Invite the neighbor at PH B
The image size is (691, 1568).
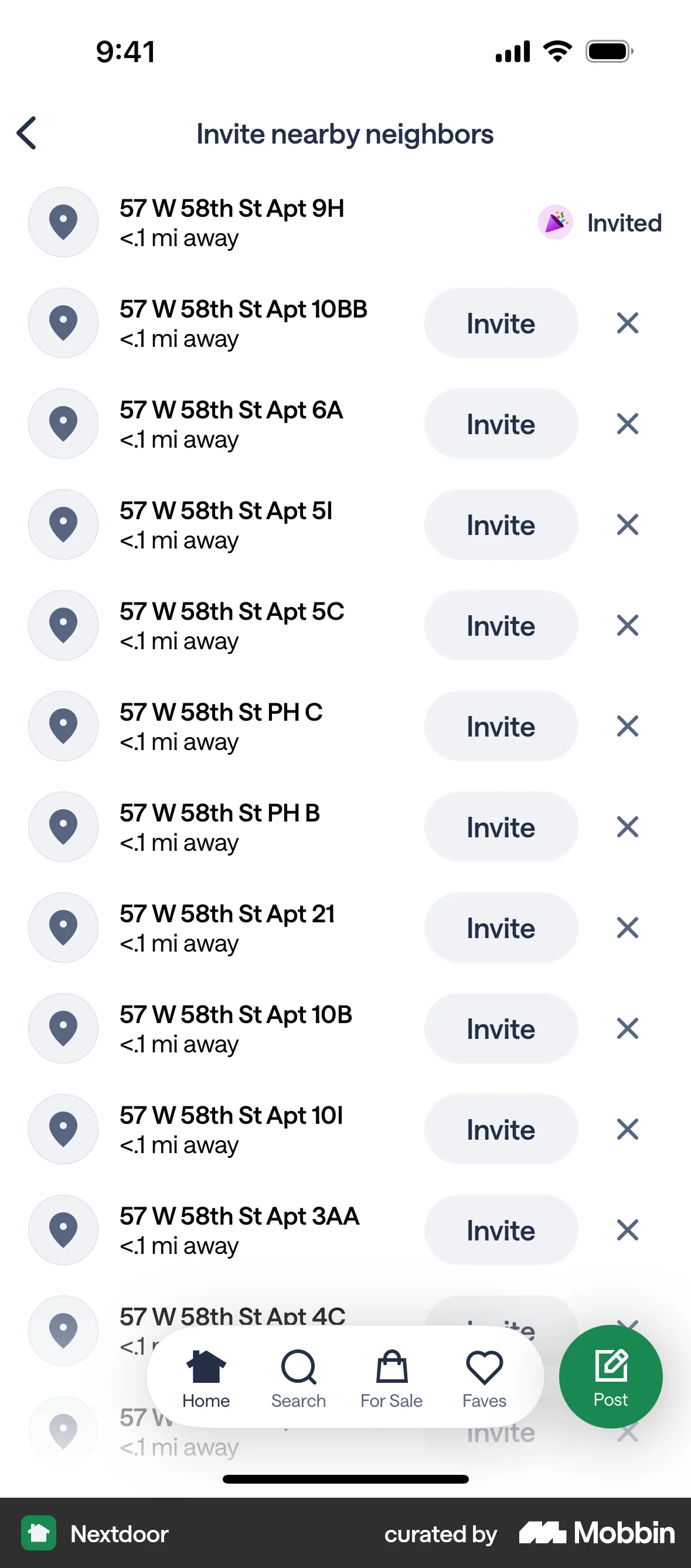(x=501, y=827)
